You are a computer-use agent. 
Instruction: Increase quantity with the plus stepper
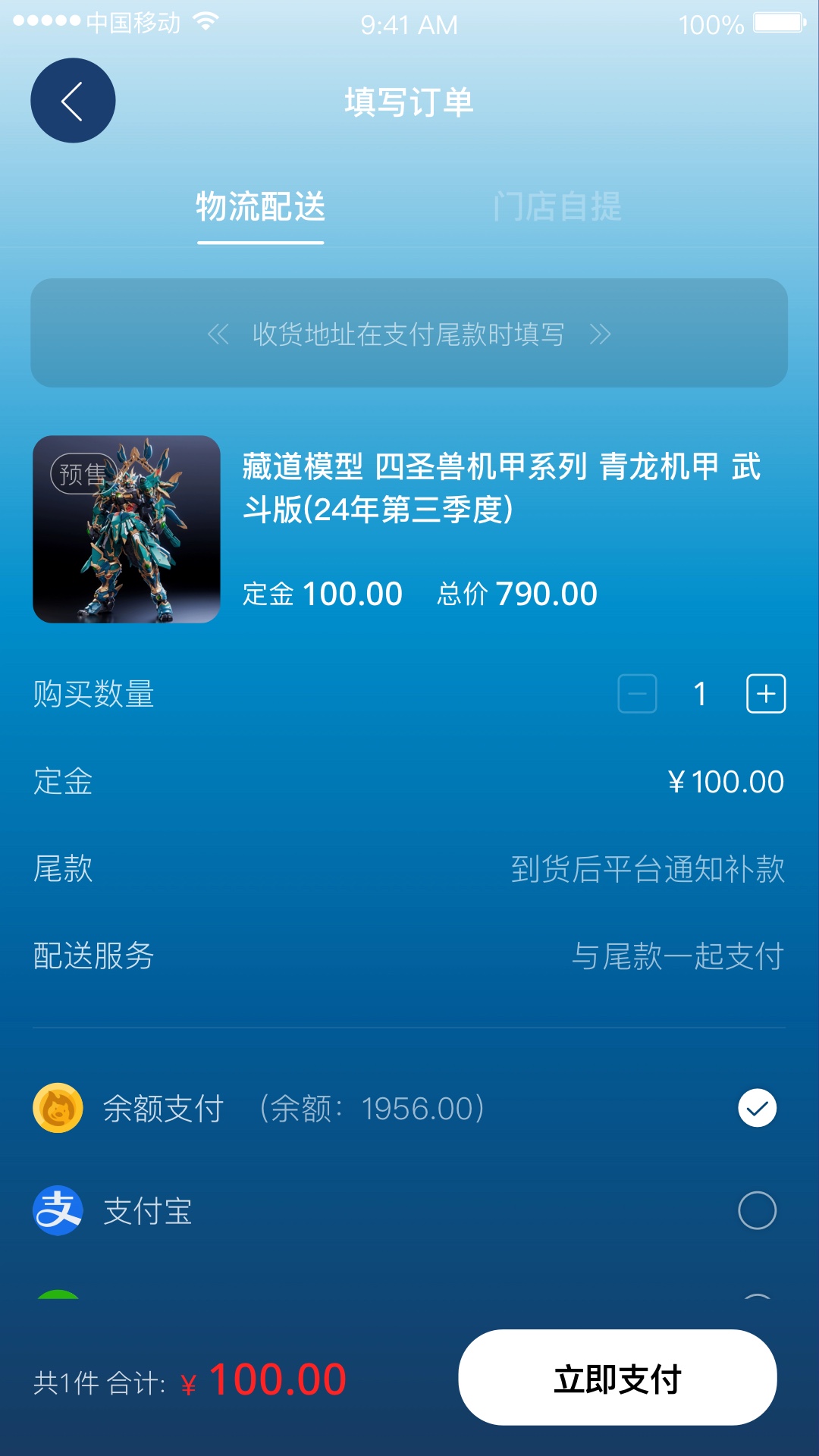[x=764, y=692]
